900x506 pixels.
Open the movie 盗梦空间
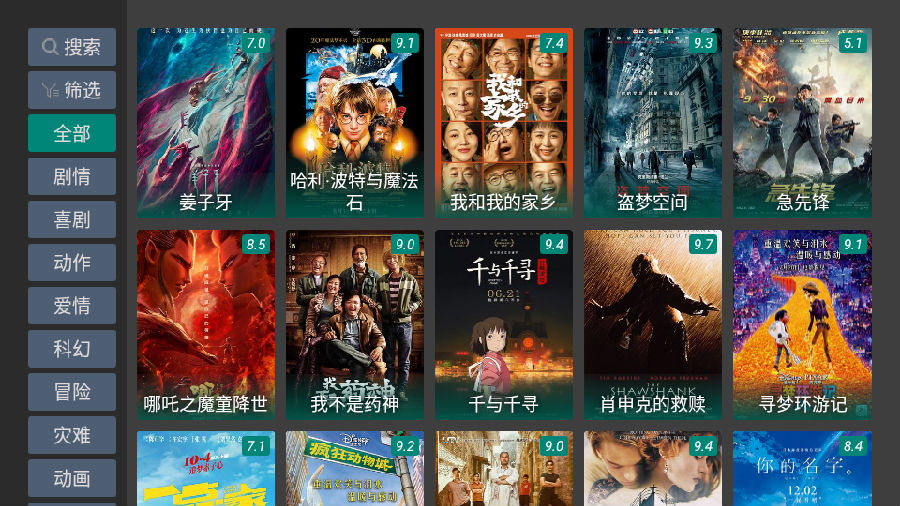653,123
